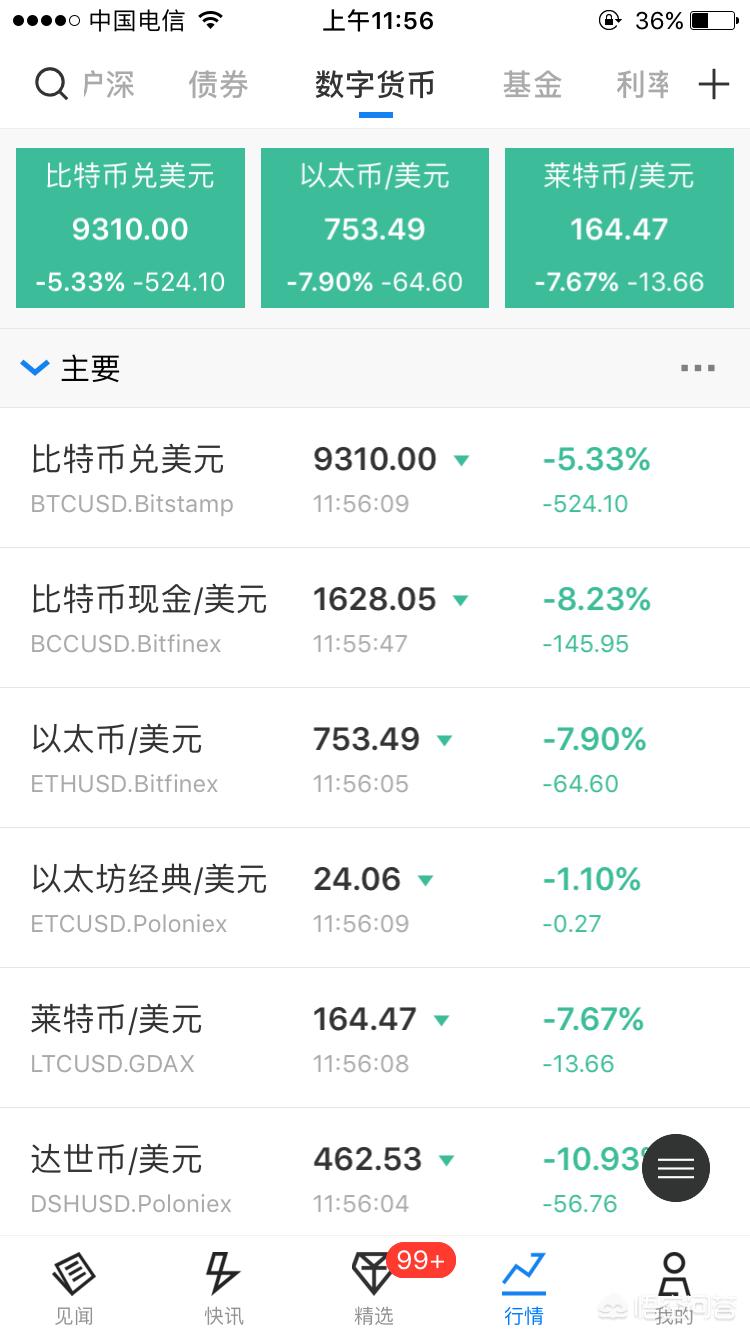Viewport: 750px width, 1334px height.
Task: Open the 以太坊经典/美元 quote row
Action: coord(375,898)
